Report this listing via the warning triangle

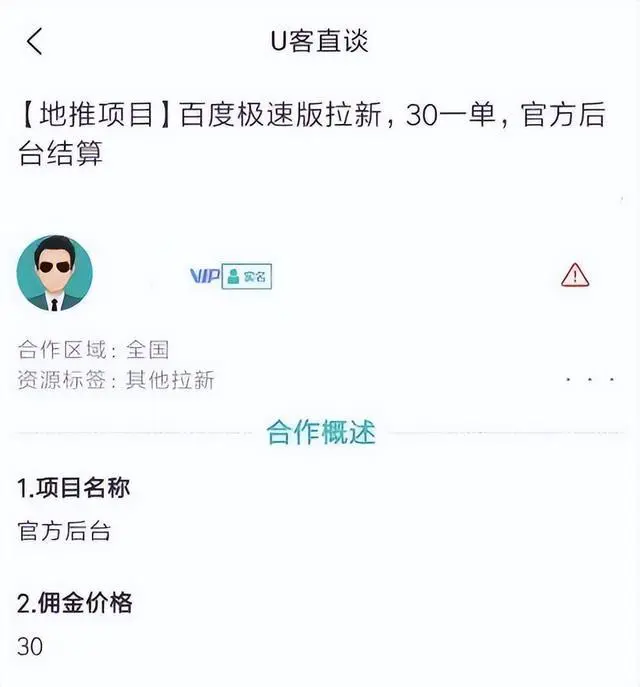[575, 275]
